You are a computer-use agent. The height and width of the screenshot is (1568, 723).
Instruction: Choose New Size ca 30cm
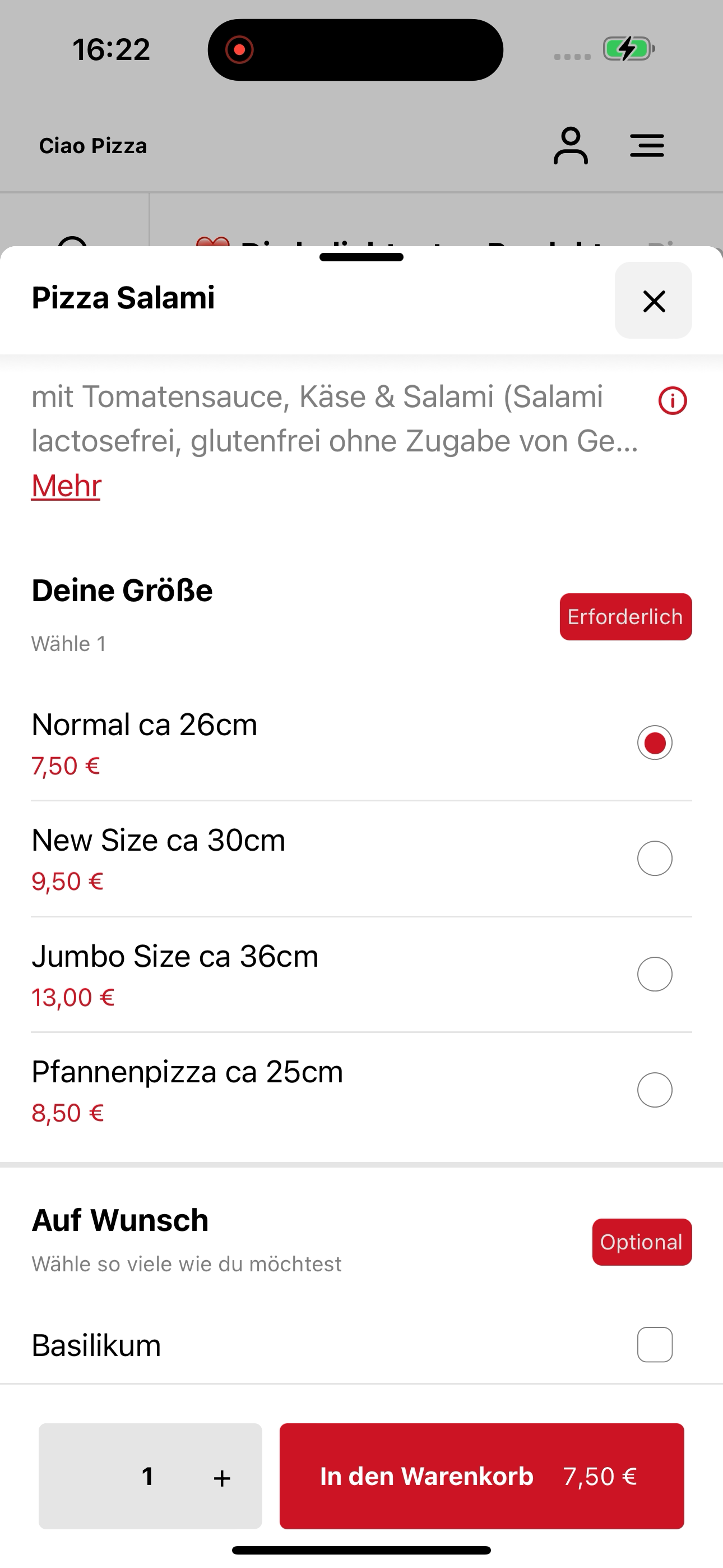point(361,858)
